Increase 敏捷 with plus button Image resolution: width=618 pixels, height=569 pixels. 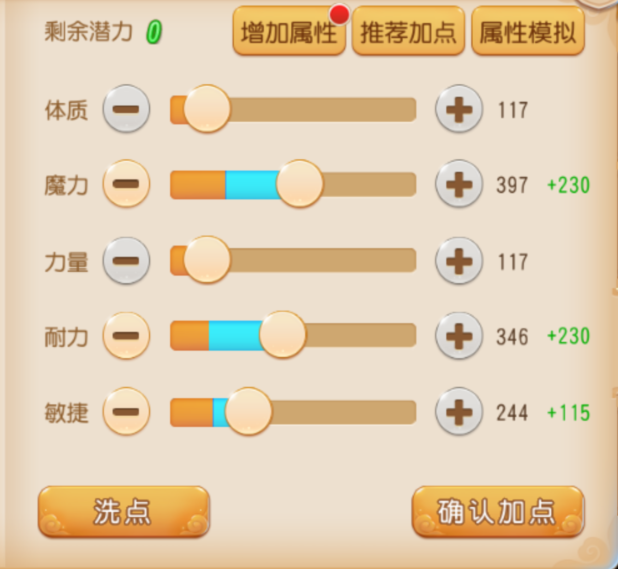point(459,411)
